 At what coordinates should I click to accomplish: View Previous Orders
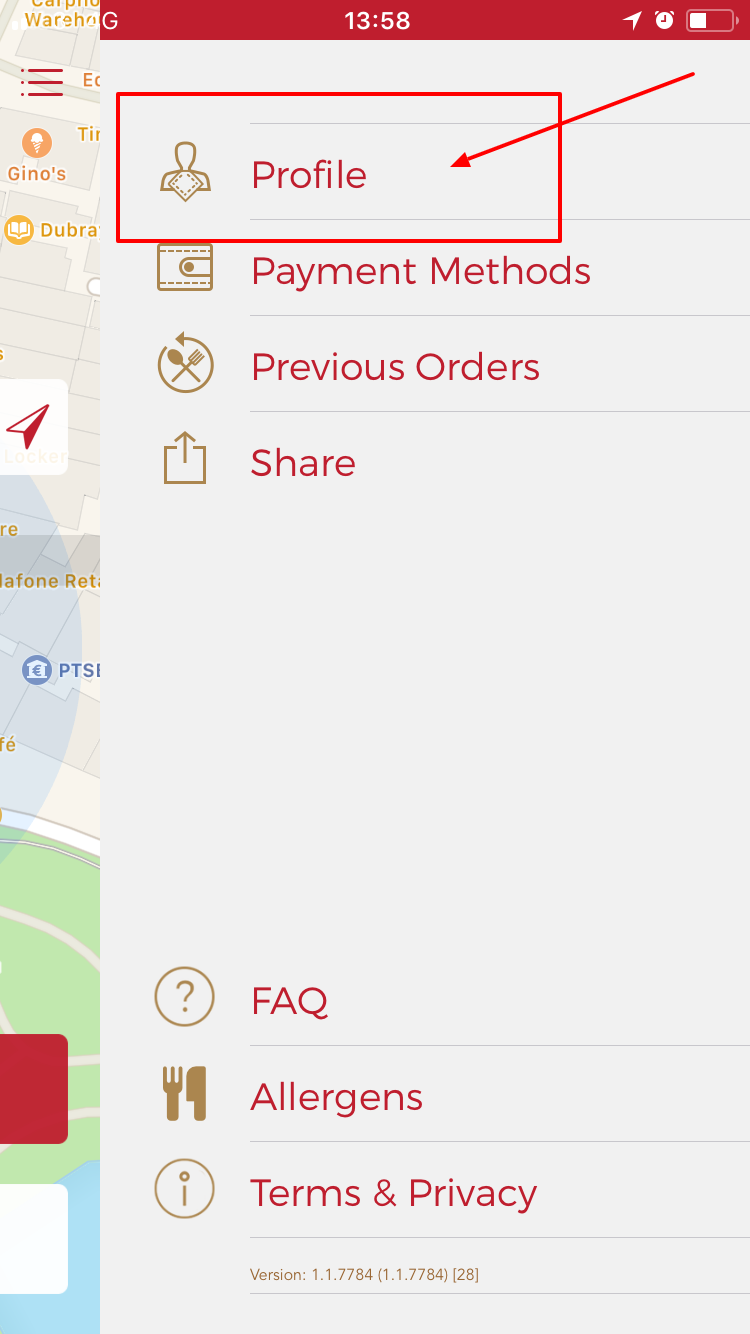(425, 365)
